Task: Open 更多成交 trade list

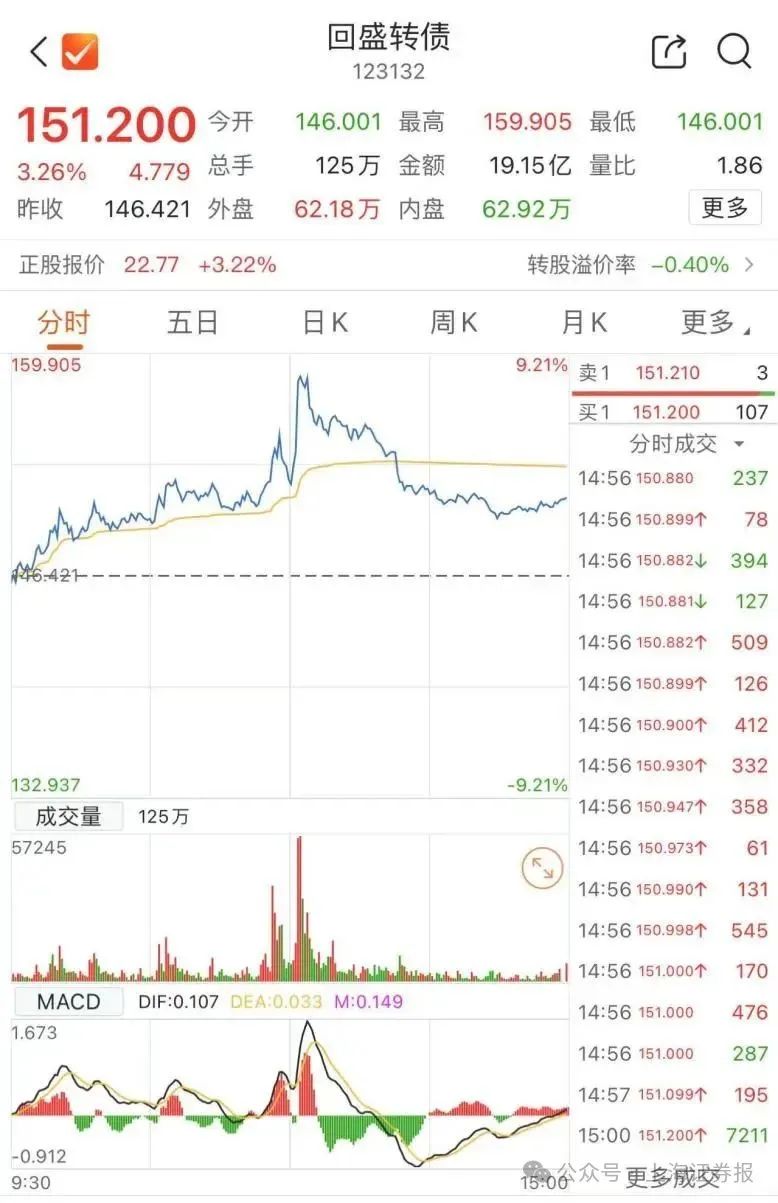Action: [x=672, y=1178]
